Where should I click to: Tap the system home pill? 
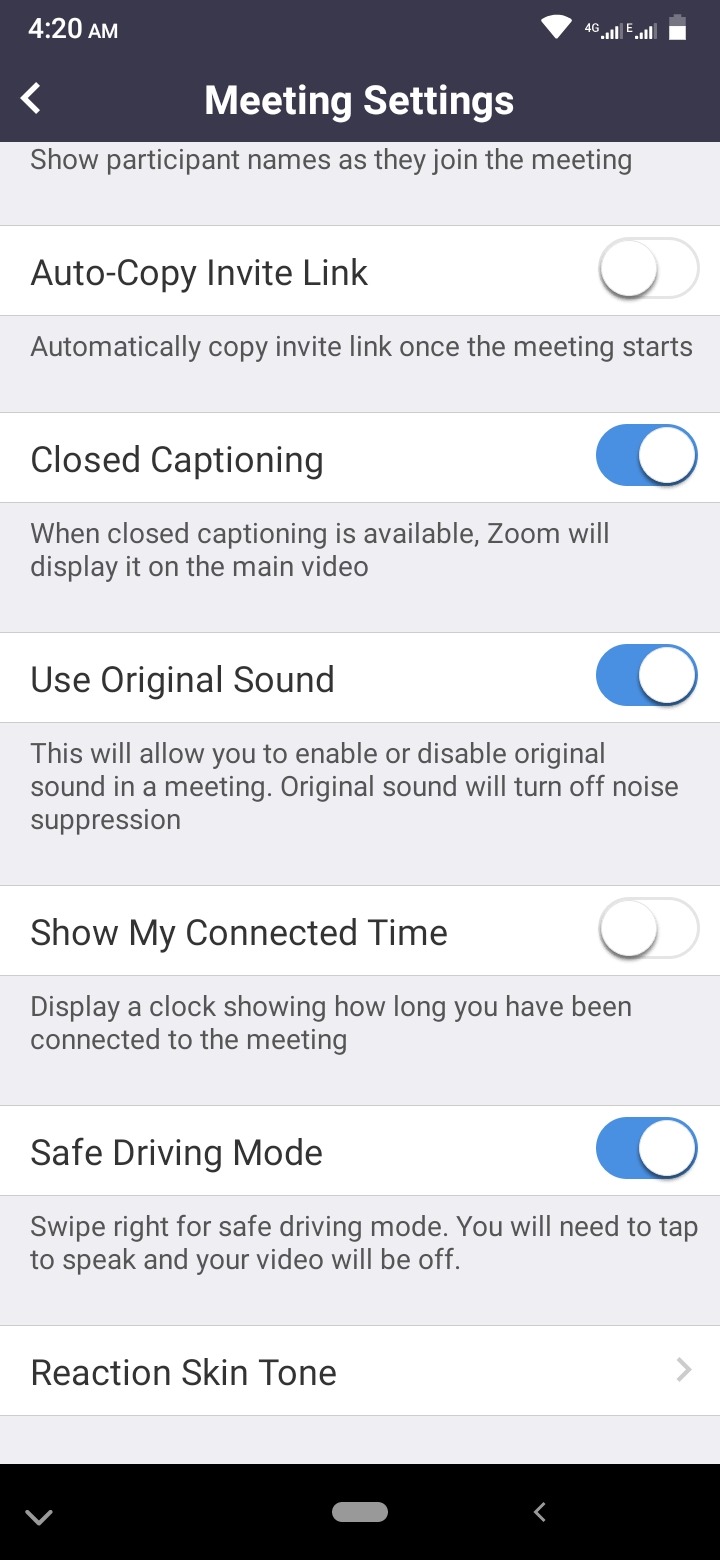click(360, 1512)
